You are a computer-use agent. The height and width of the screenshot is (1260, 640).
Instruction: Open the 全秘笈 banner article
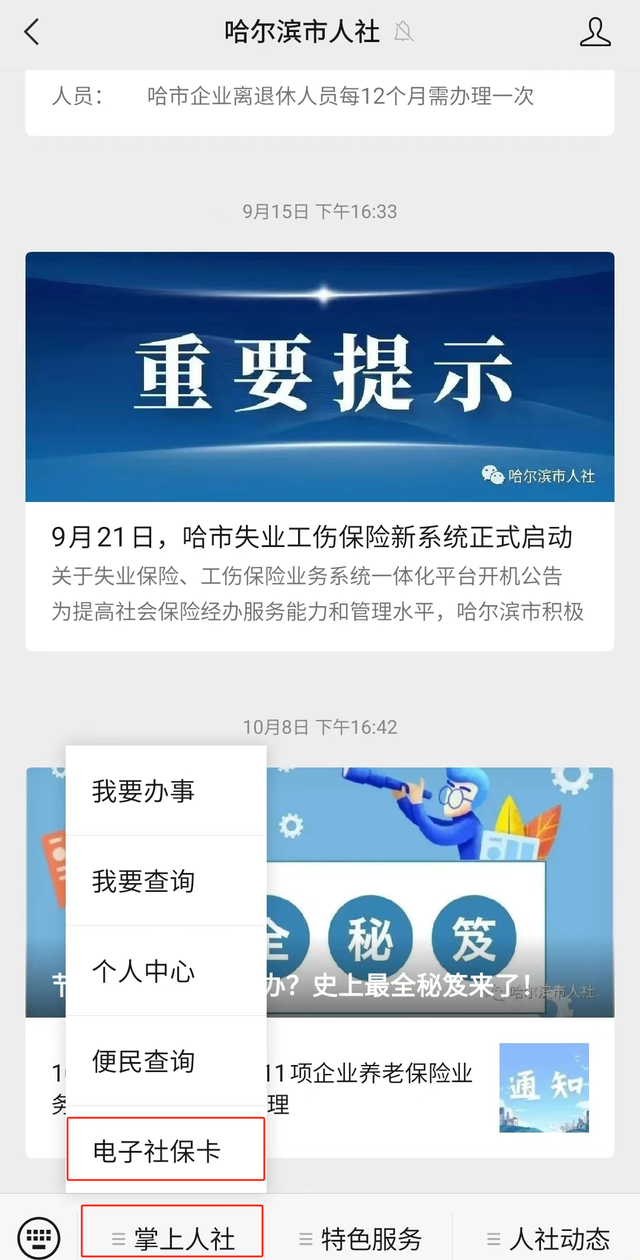pos(320,892)
